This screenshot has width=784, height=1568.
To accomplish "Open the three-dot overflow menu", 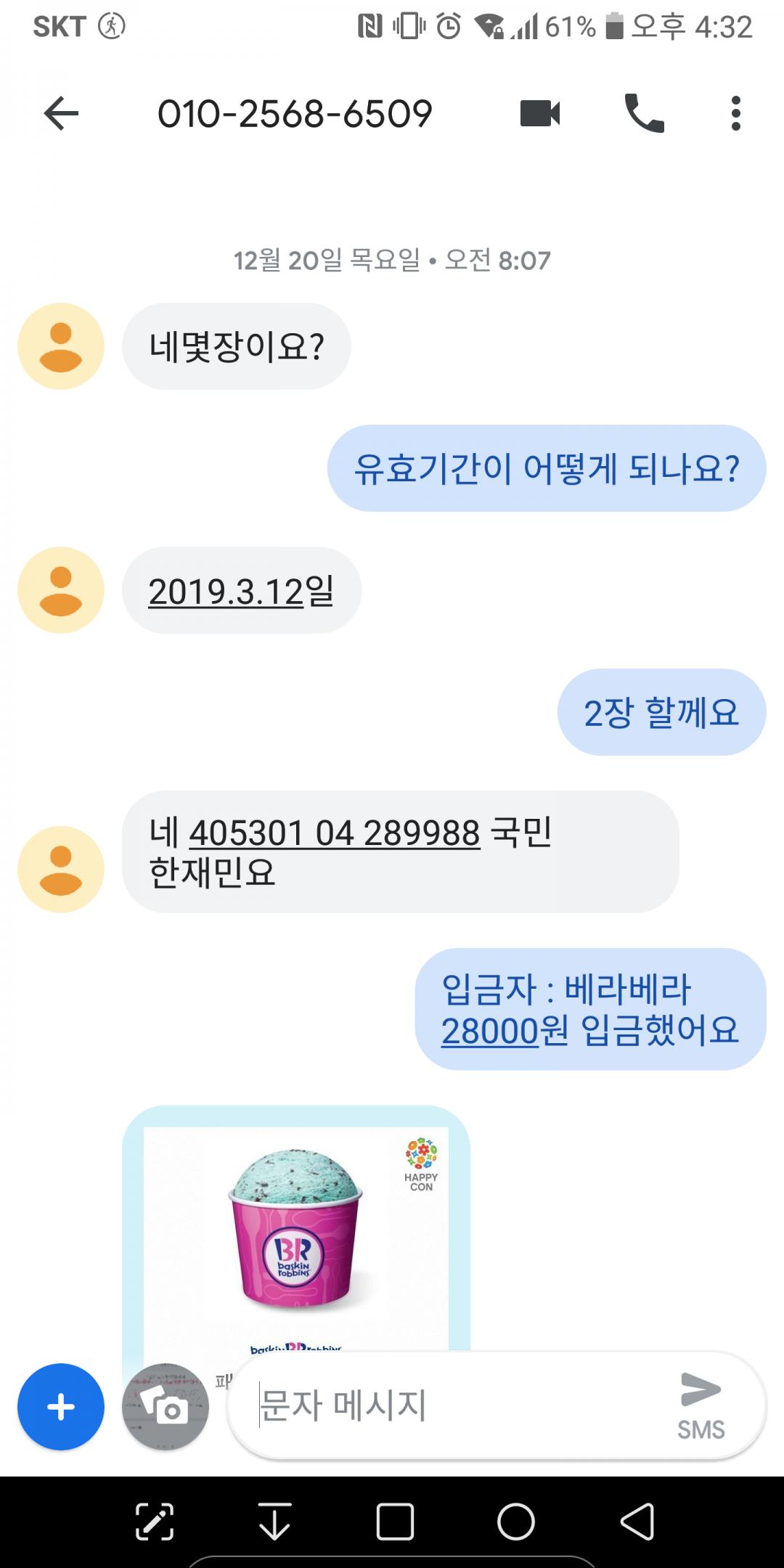I will [735, 114].
